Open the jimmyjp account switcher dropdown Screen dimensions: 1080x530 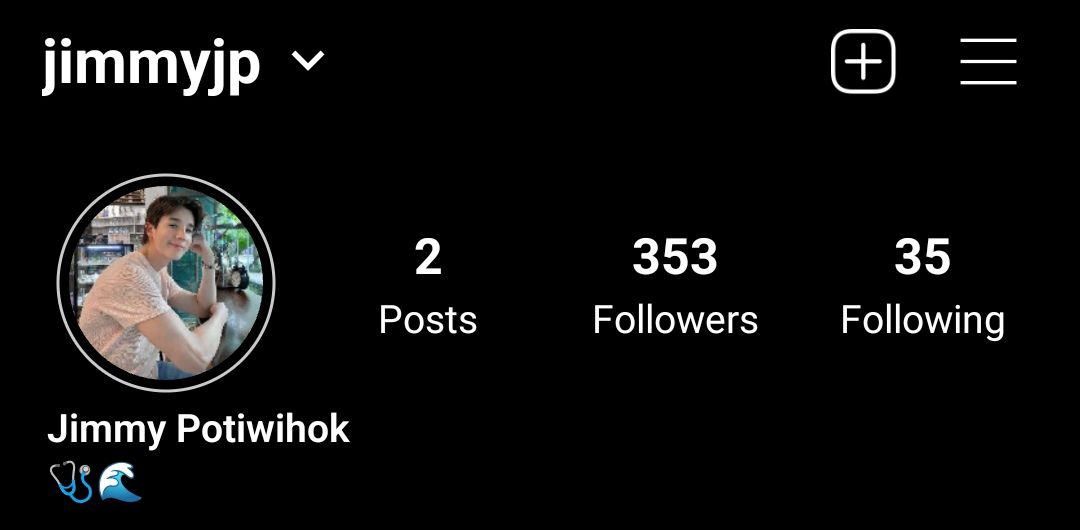click(307, 62)
